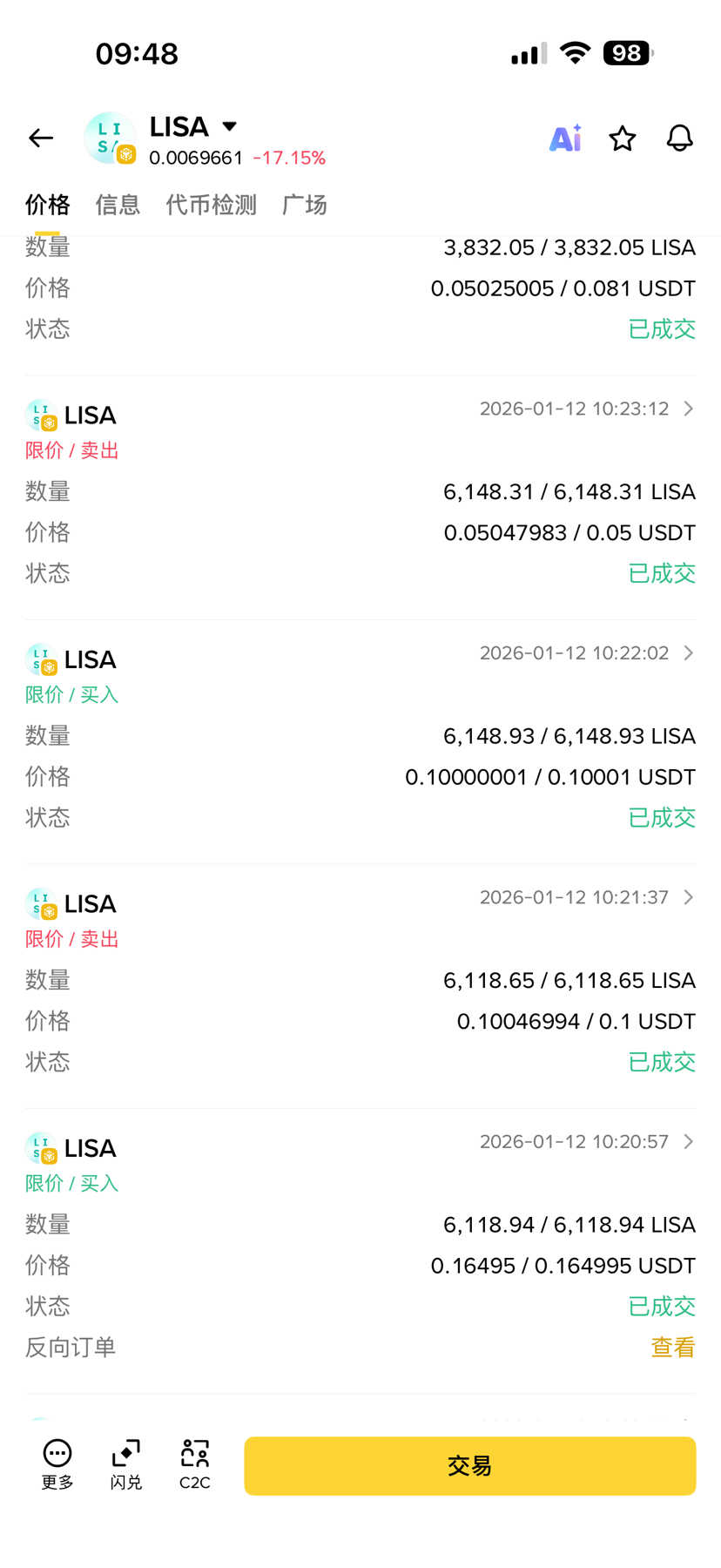721x1568 pixels.
Task: Go back using the arrow icon
Action: coord(41,138)
